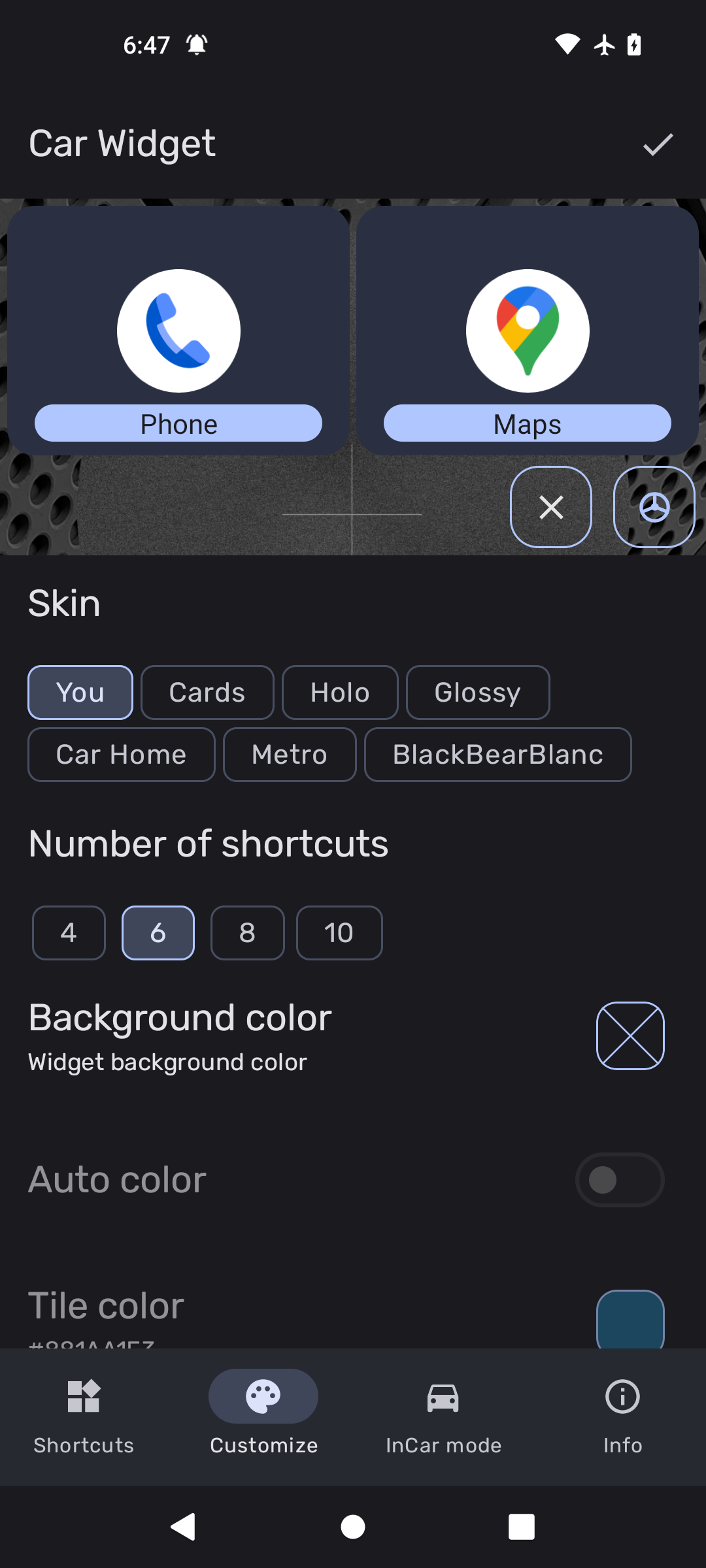706x1568 pixels.
Task: Confirm settings with the checkmark icon
Action: coord(658,144)
